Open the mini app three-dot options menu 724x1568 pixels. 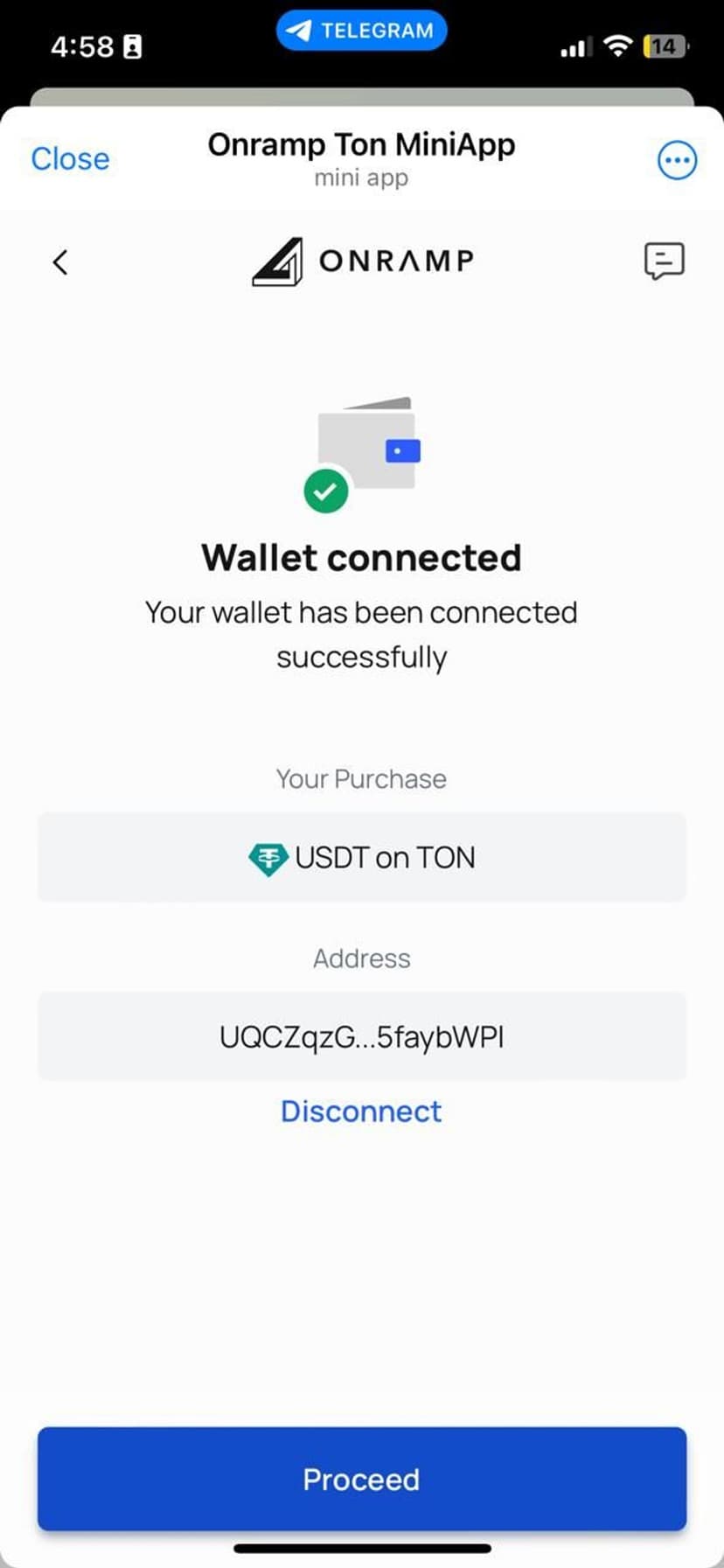(677, 160)
